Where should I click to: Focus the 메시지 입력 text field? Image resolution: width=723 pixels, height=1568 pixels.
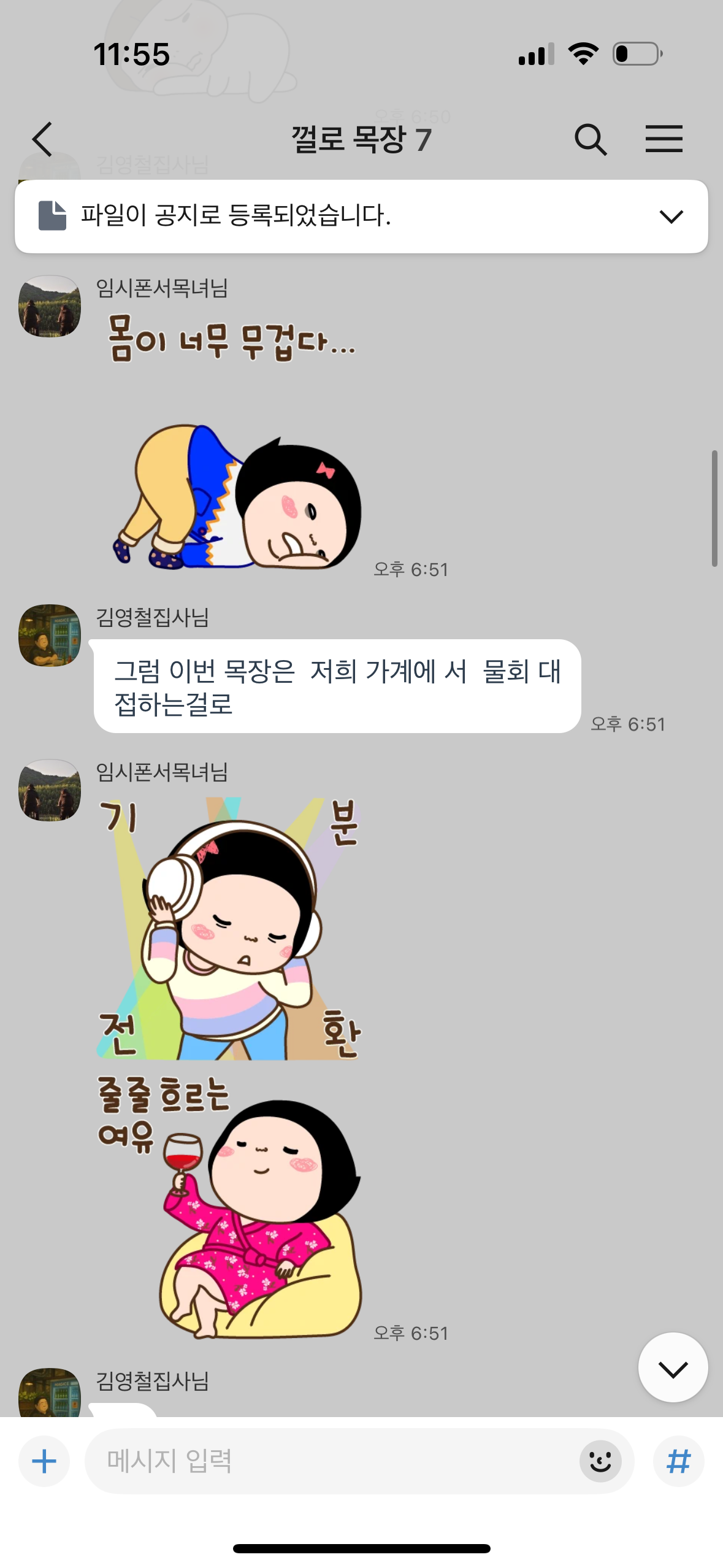point(331,1461)
